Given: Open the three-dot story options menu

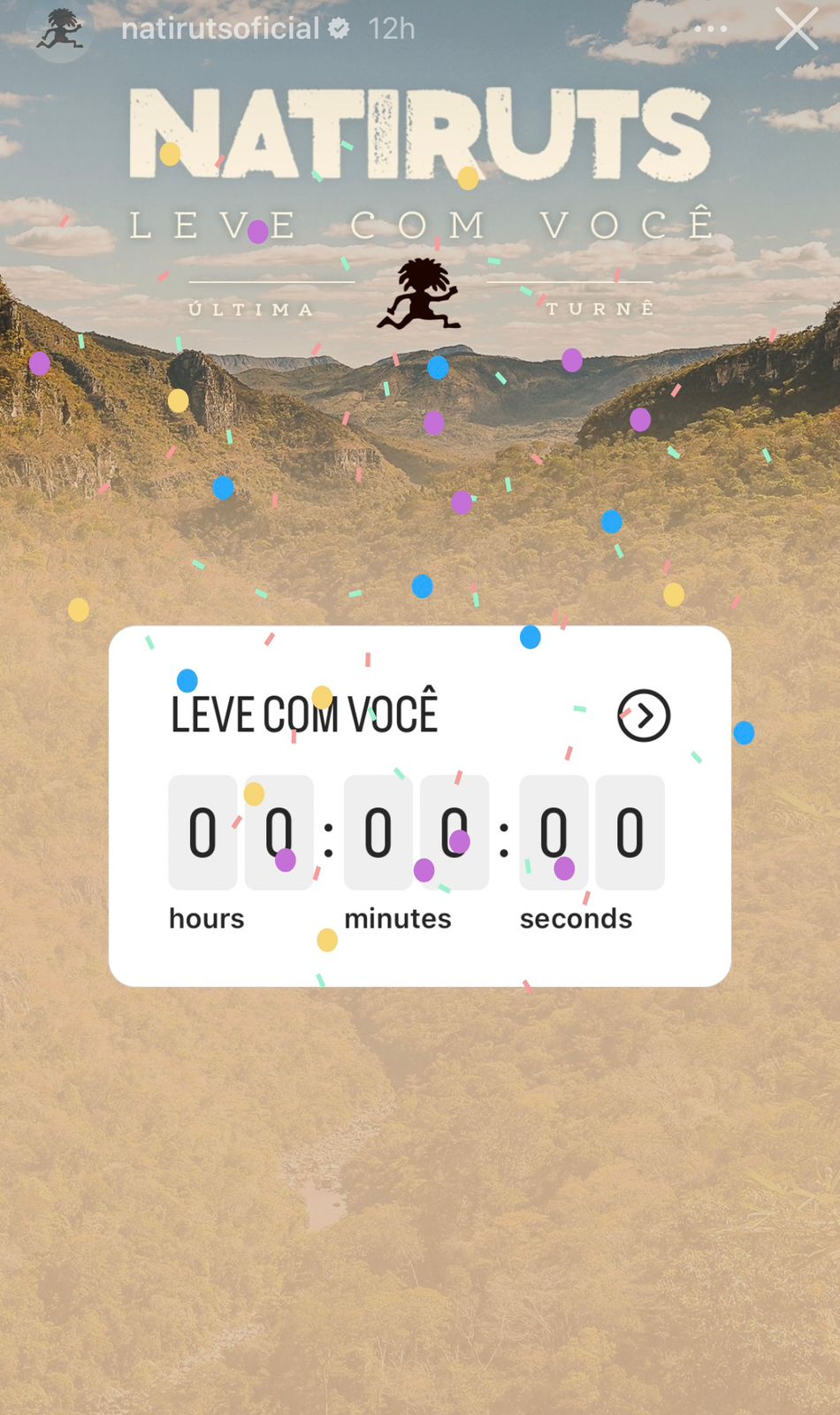Looking at the screenshot, I should coord(711,29).
